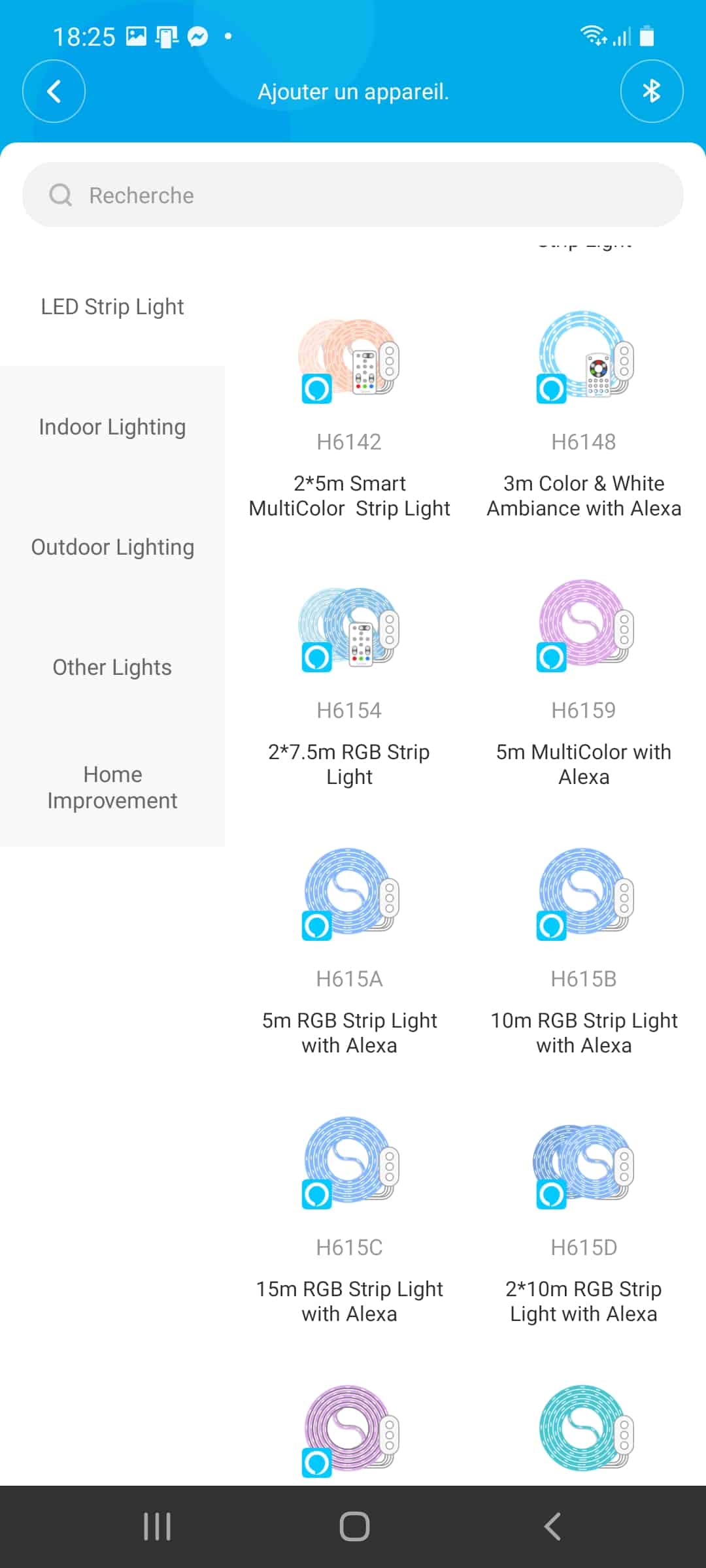Tap the Recherche search field
The height and width of the screenshot is (1568, 706).
pyautogui.click(x=353, y=195)
